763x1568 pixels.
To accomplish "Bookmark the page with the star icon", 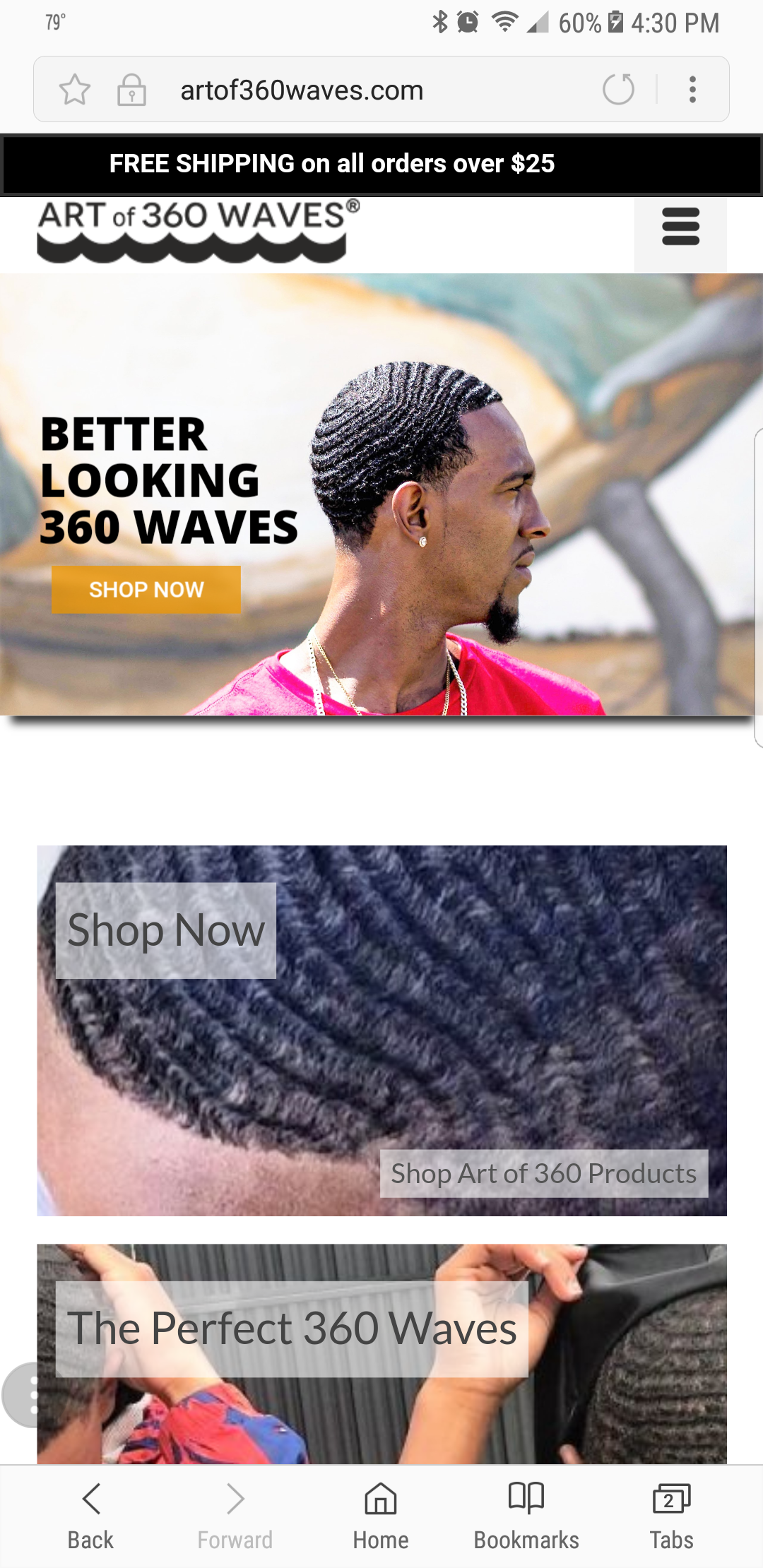I will [x=74, y=90].
